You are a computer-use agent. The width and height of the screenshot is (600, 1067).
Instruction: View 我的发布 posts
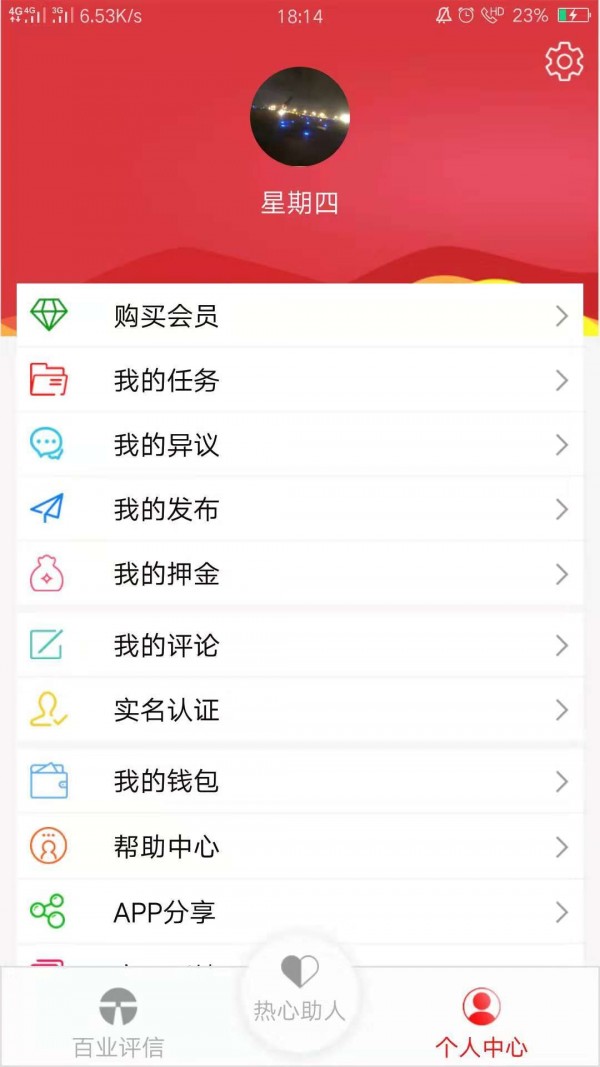click(x=300, y=510)
